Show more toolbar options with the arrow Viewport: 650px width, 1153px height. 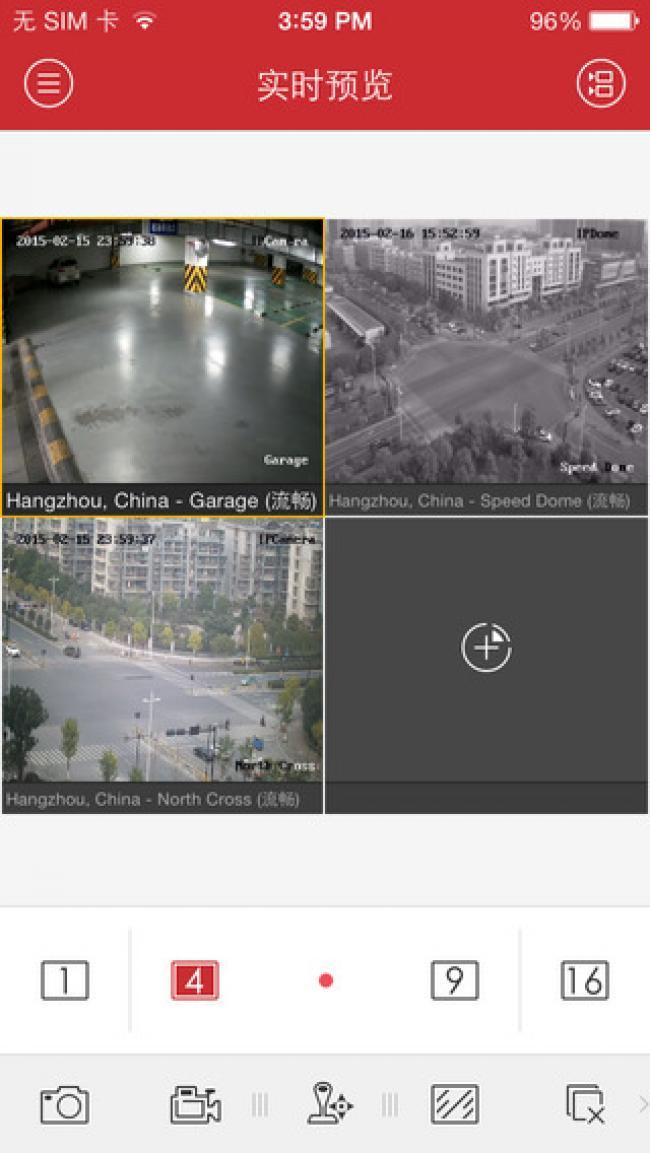point(642,1105)
